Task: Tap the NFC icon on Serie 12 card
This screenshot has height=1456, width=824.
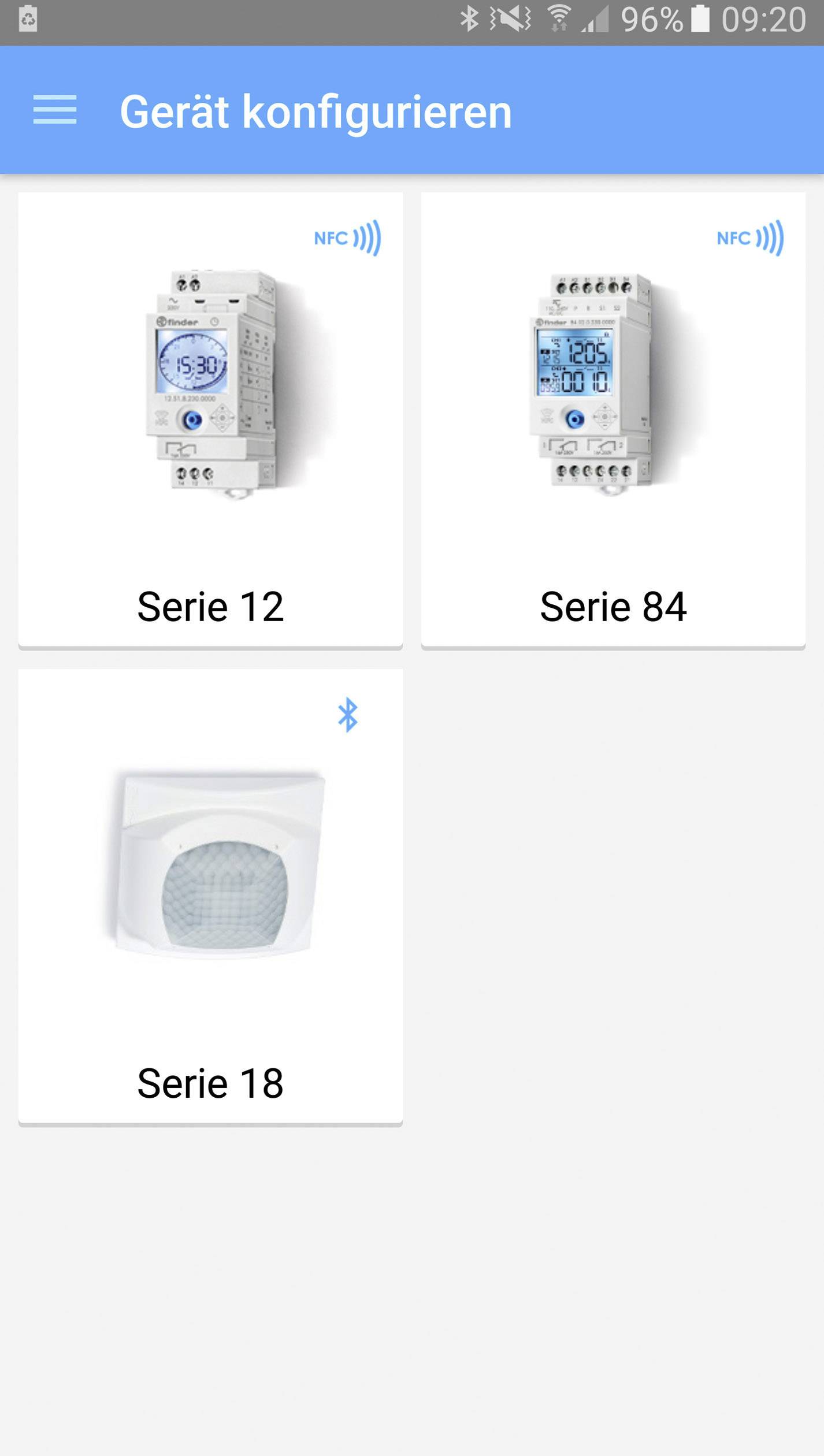Action: pos(347,237)
